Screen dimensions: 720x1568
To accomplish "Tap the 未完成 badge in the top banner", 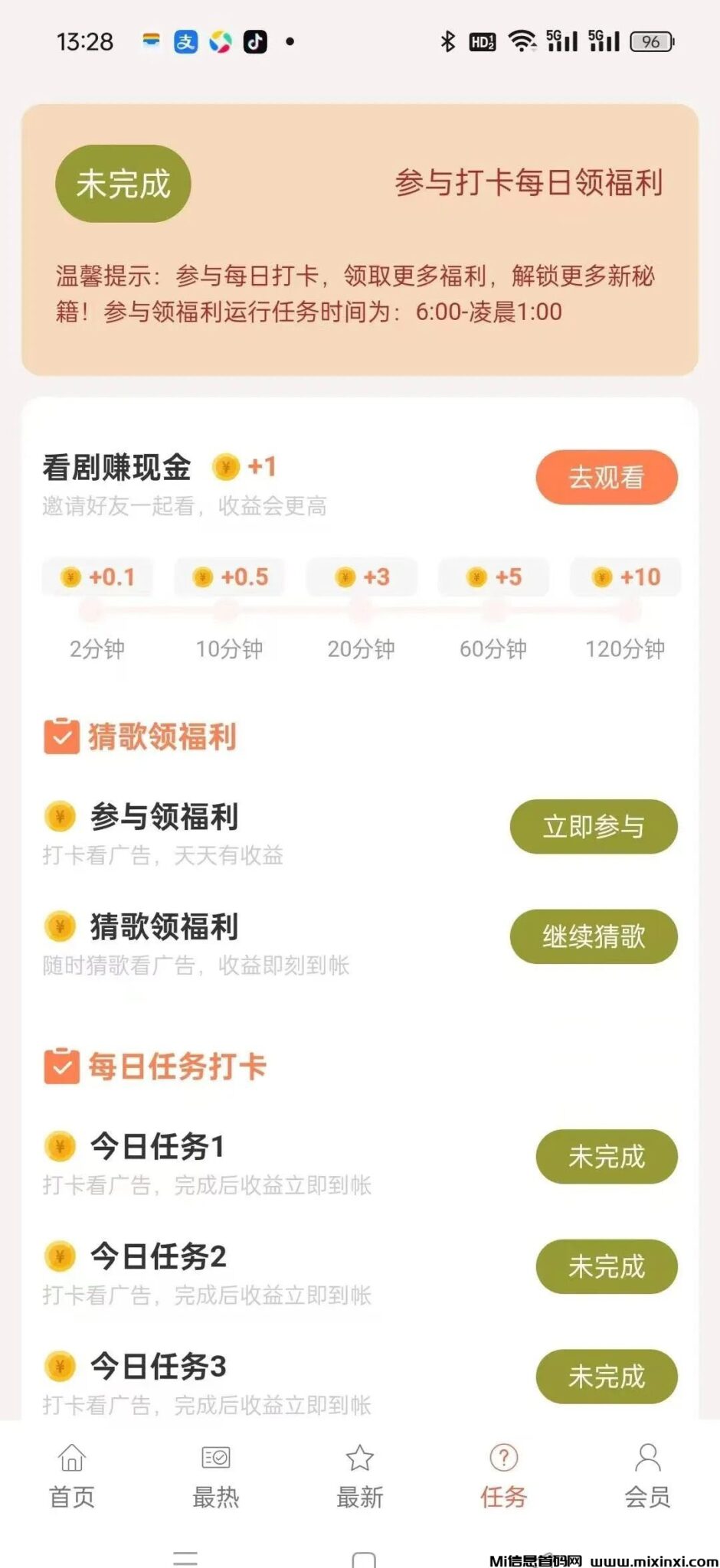I will (123, 184).
